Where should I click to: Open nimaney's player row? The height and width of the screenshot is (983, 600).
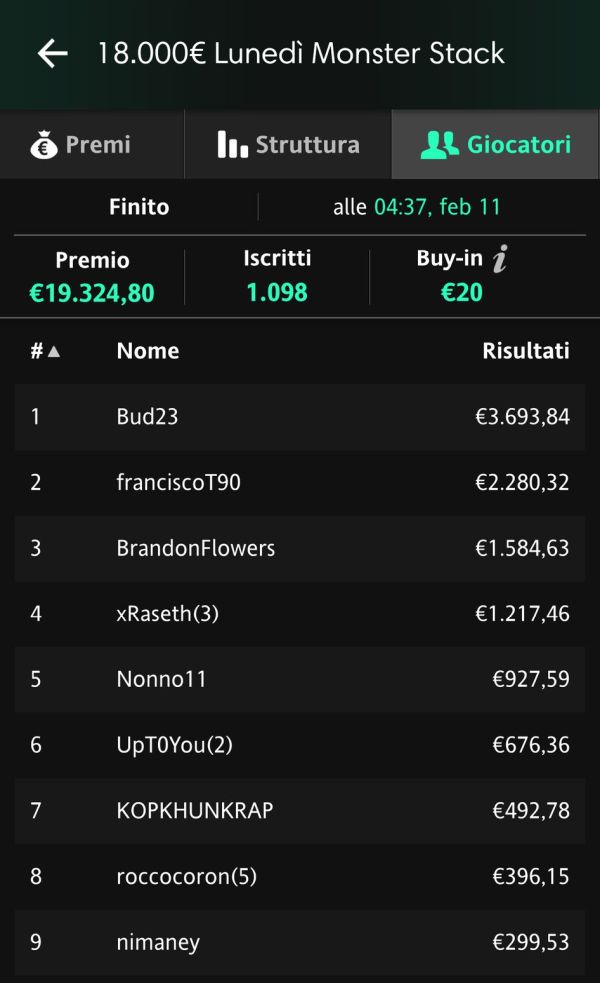click(300, 942)
